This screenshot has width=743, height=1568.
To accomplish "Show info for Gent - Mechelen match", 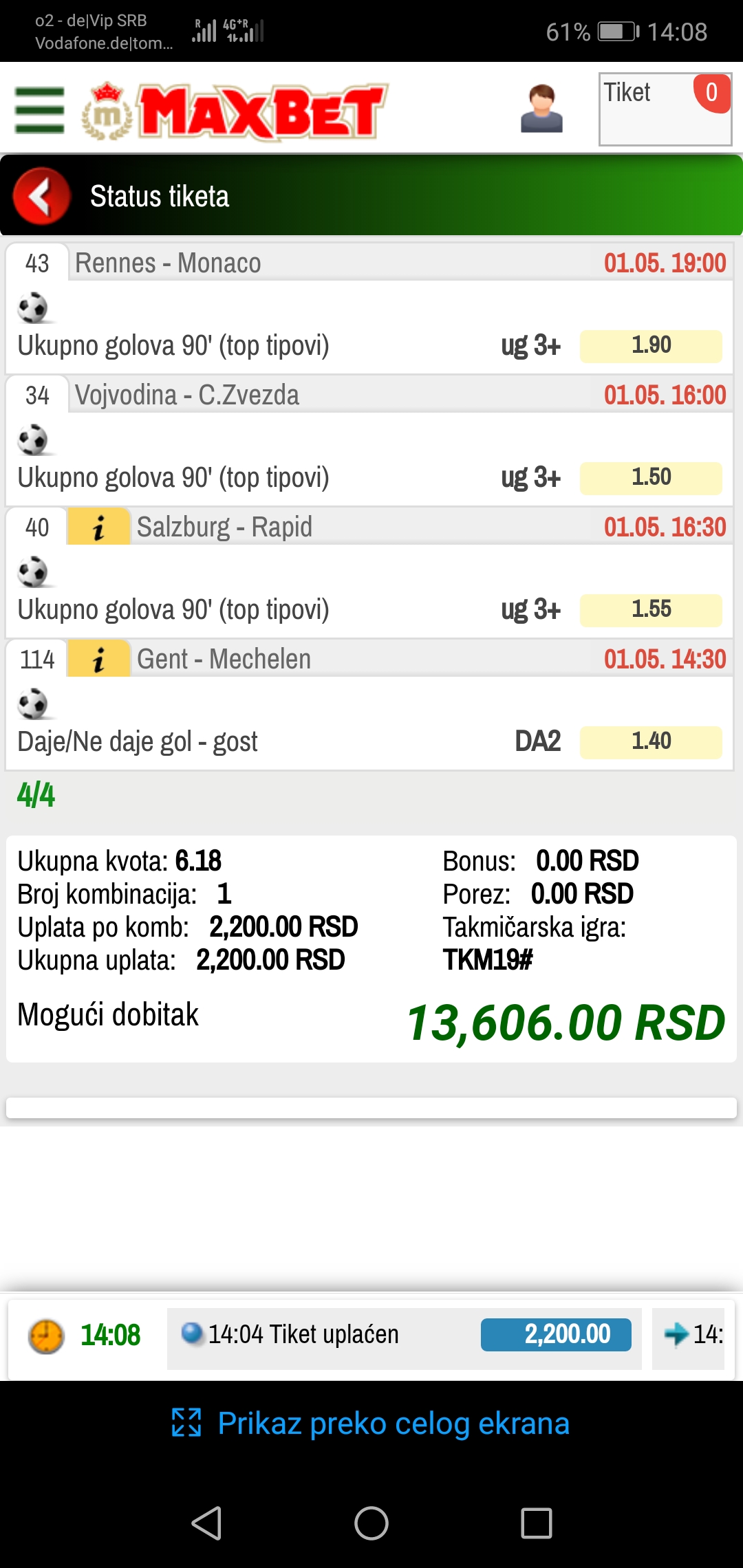I will pos(98,659).
